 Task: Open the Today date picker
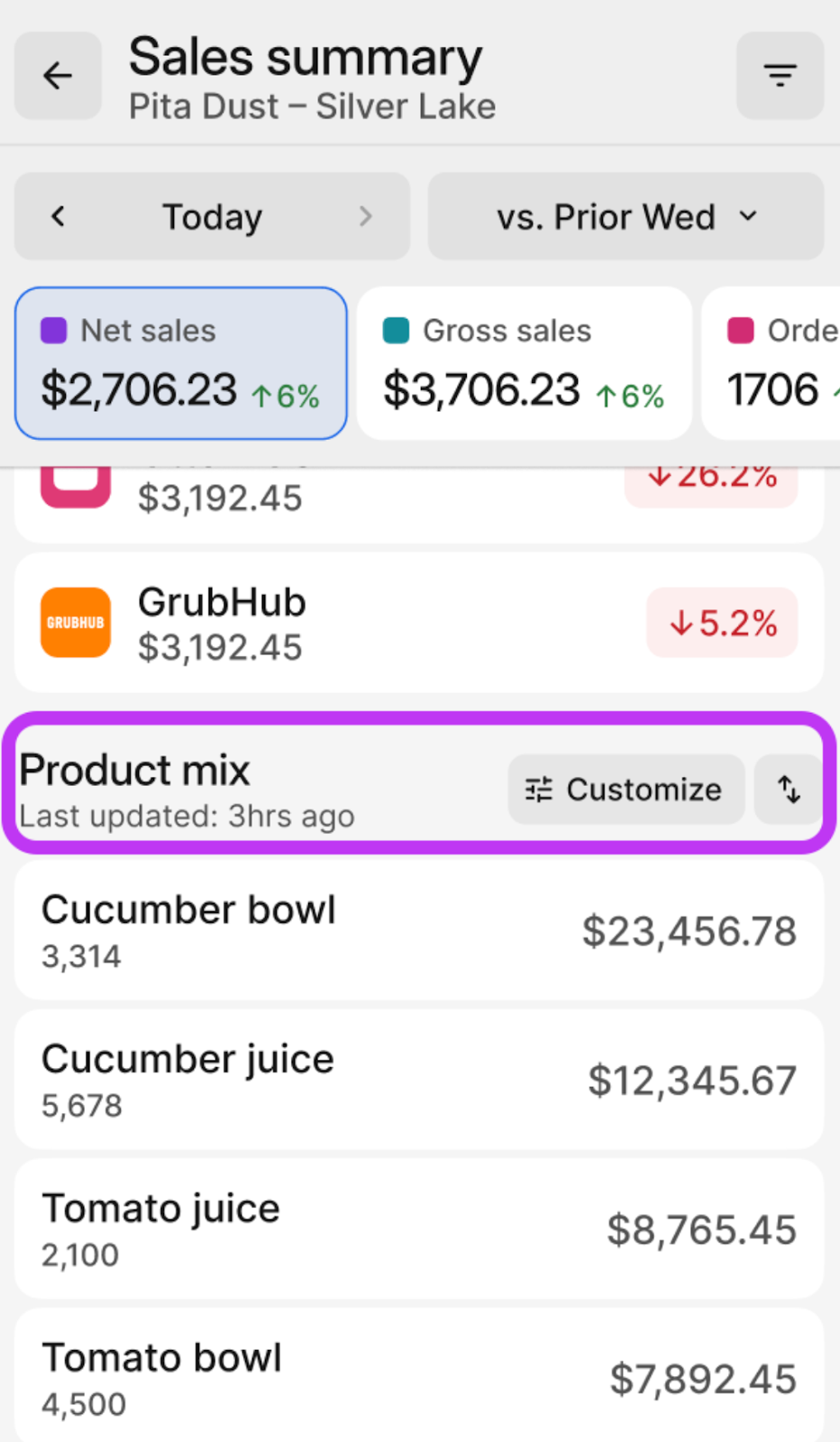point(212,217)
